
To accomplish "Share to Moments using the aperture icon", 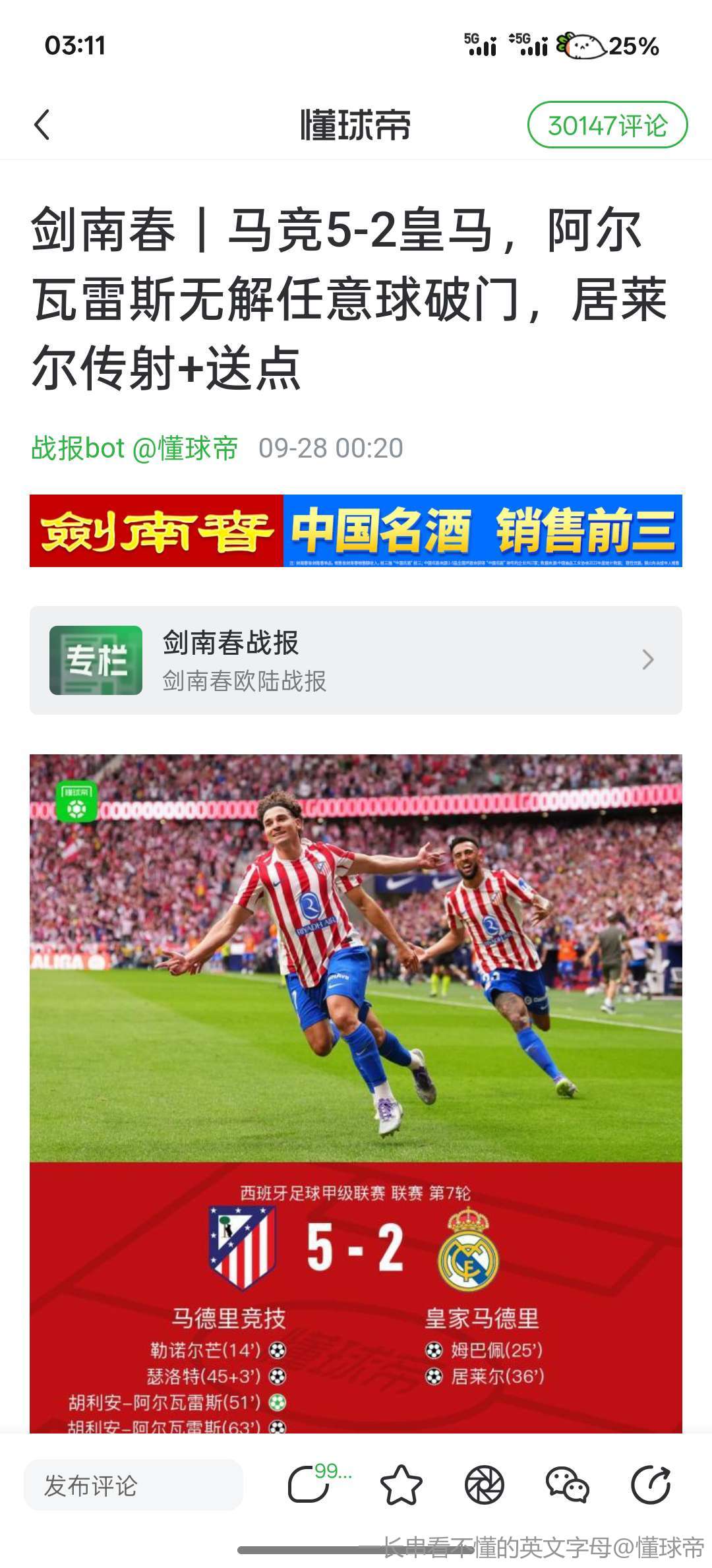I will (x=485, y=1486).
